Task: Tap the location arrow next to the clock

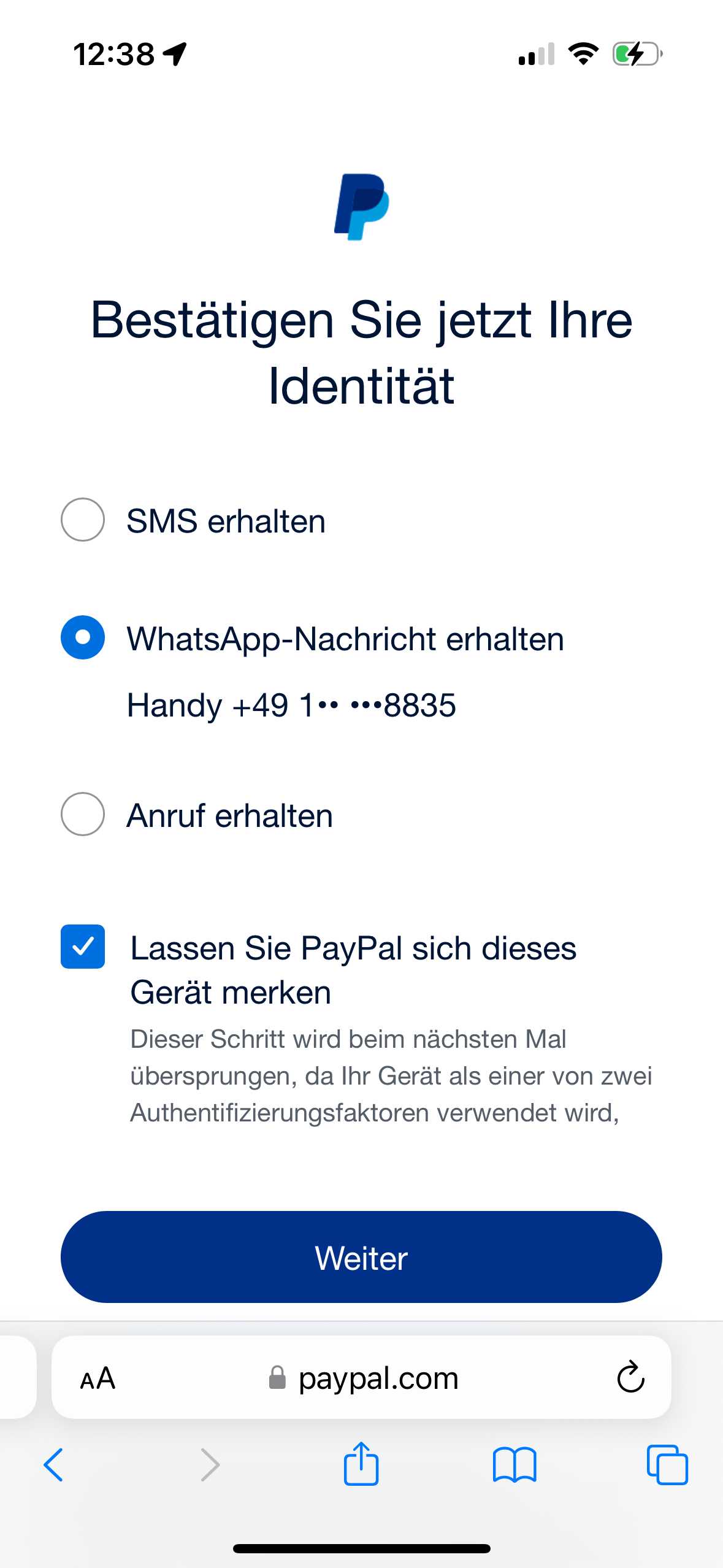Action: tap(176, 54)
